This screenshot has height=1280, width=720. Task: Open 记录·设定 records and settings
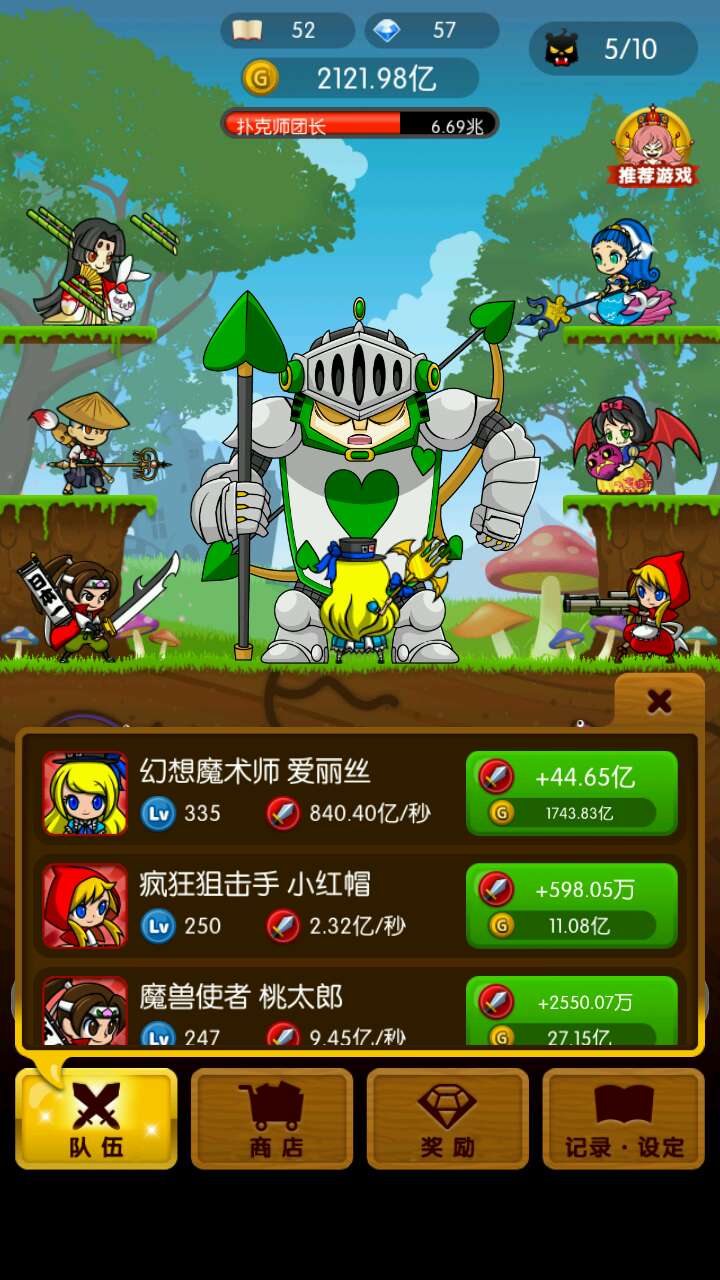[623, 1118]
